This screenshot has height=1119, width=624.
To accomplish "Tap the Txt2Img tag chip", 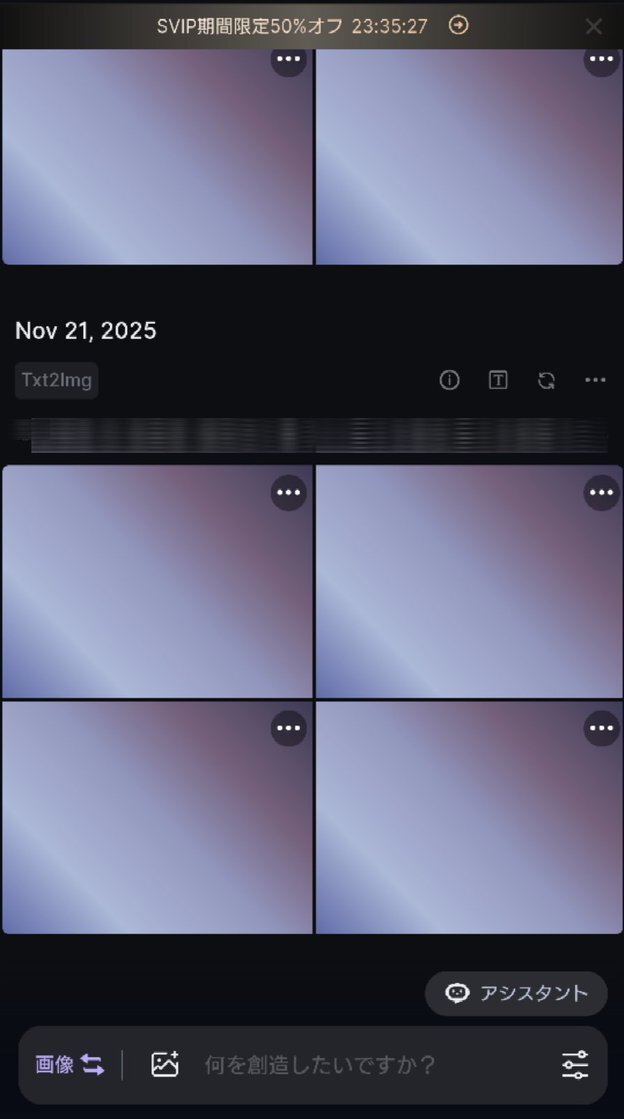I will (x=56, y=380).
